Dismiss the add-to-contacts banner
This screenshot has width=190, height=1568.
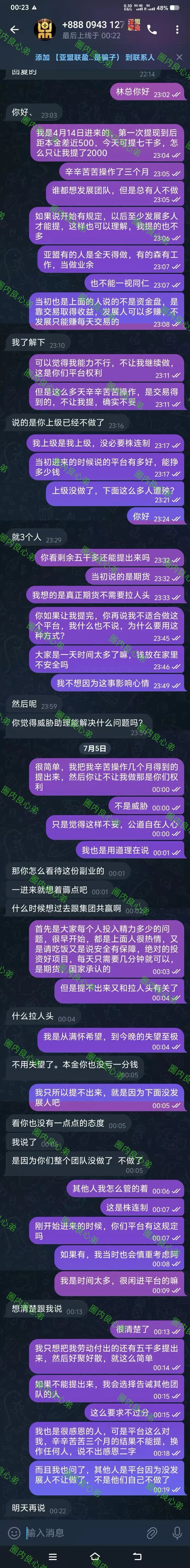click(x=179, y=57)
